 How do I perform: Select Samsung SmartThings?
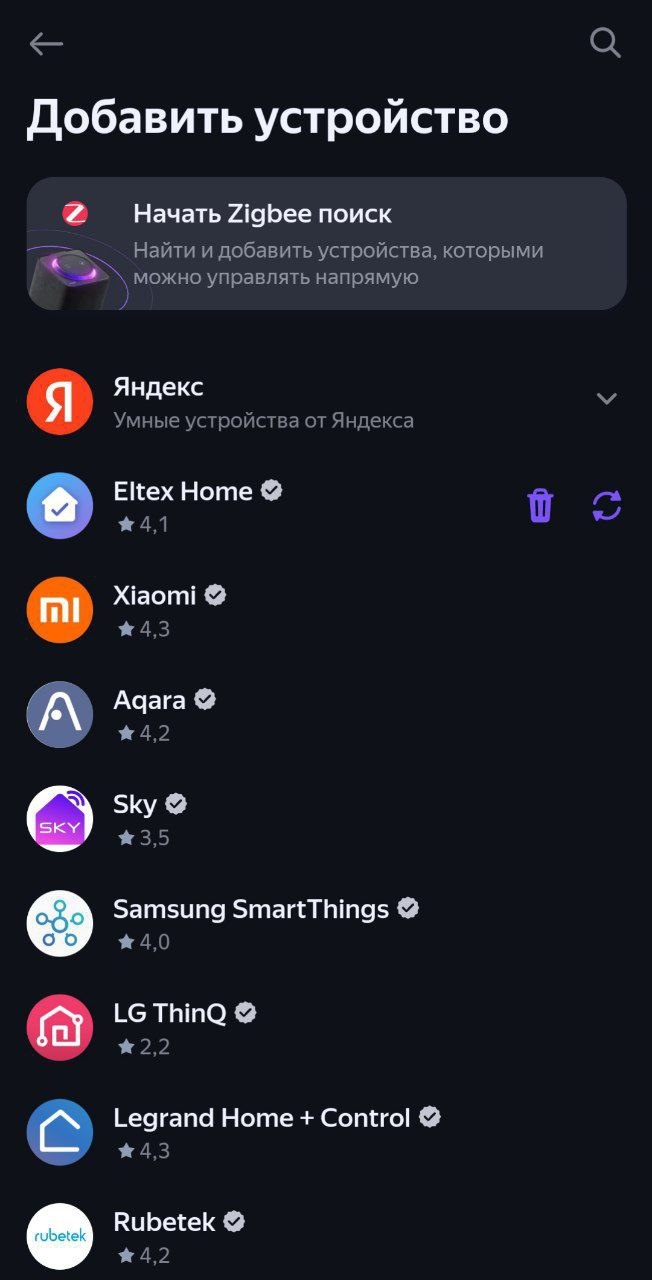point(250,923)
